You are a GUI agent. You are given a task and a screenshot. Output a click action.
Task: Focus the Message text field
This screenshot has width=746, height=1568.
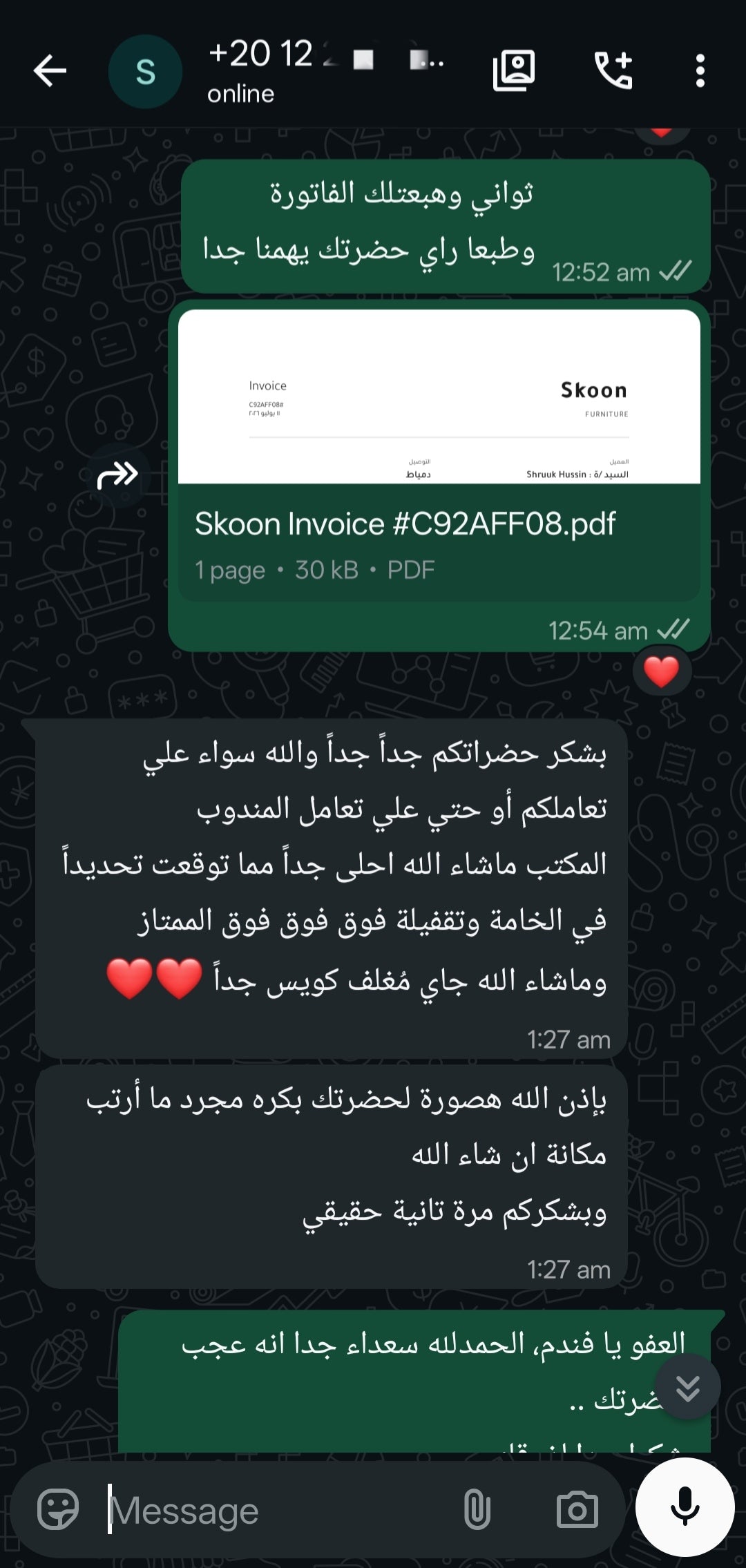pos(276,1511)
